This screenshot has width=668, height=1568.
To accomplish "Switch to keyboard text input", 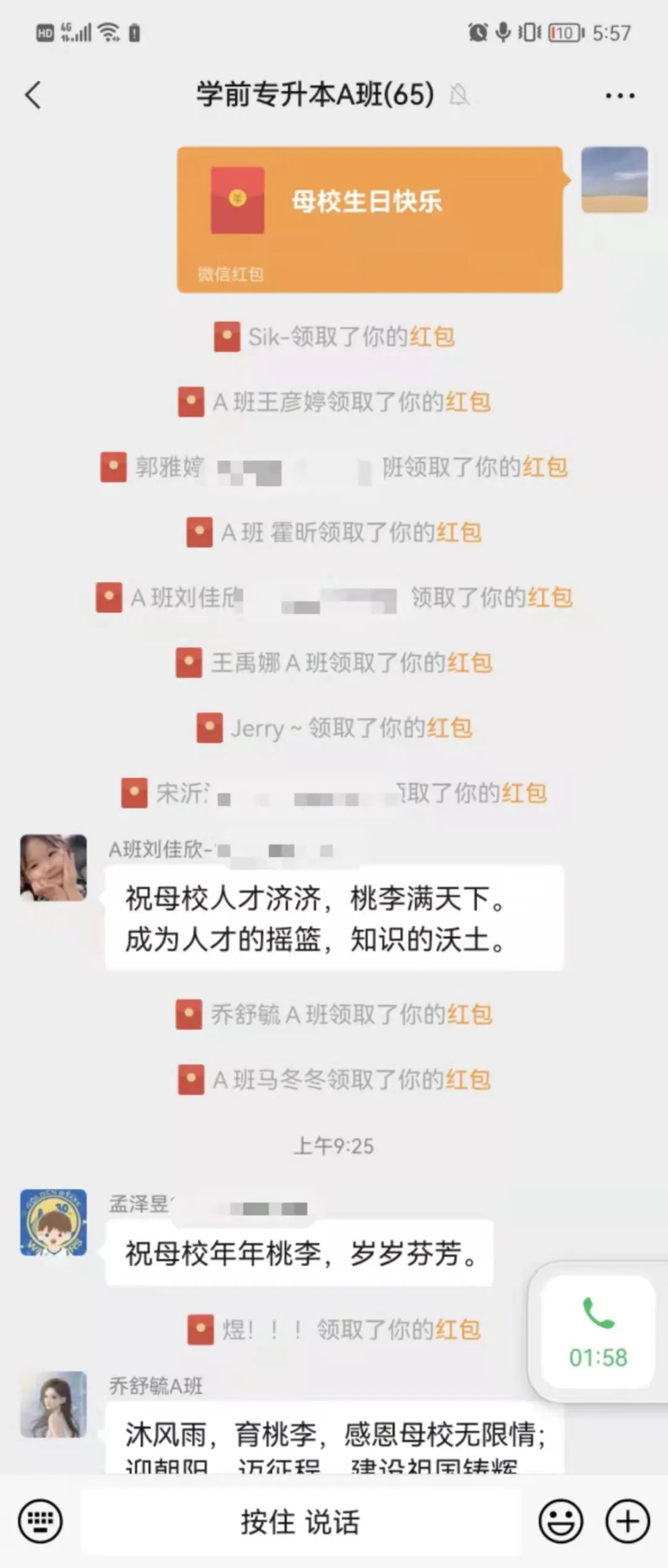I will (41, 1521).
